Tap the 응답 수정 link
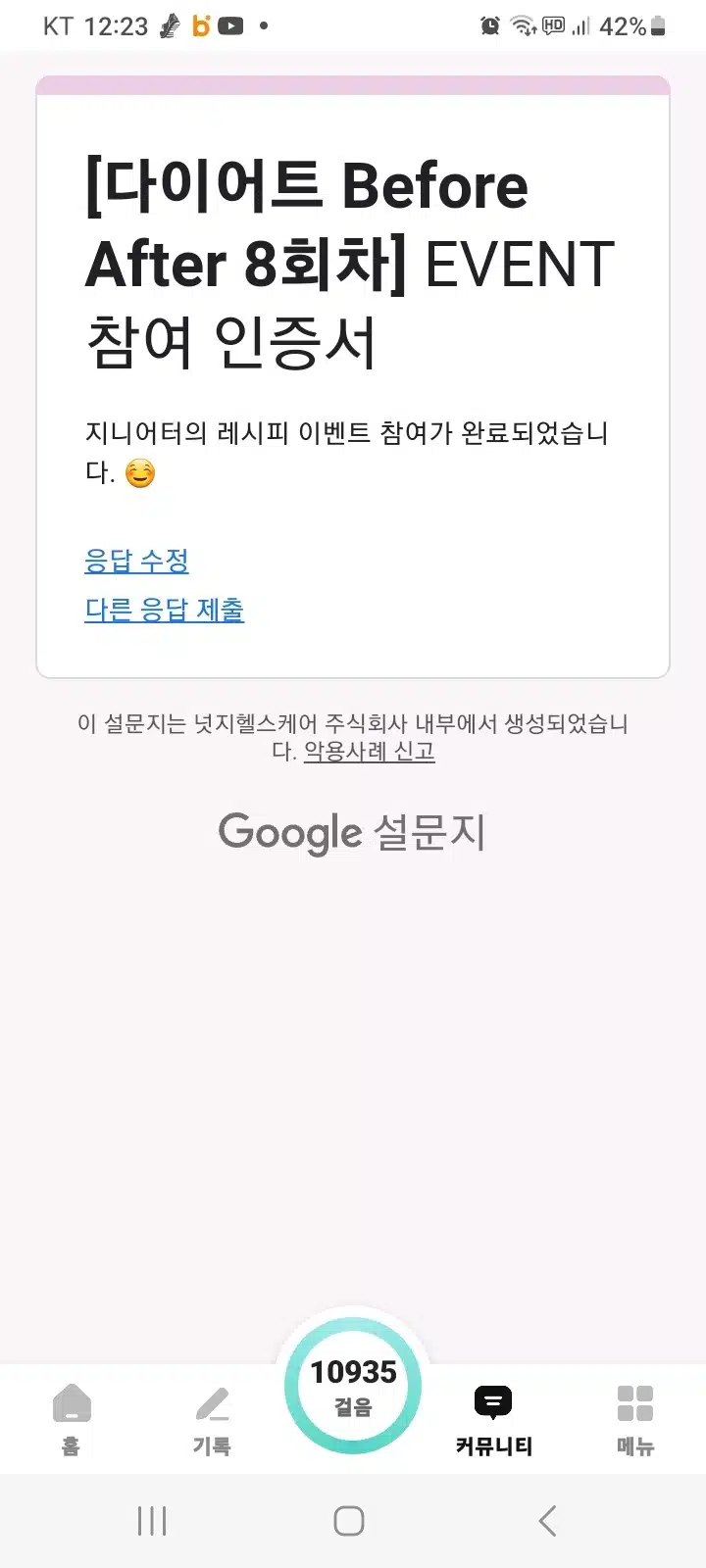 point(136,561)
